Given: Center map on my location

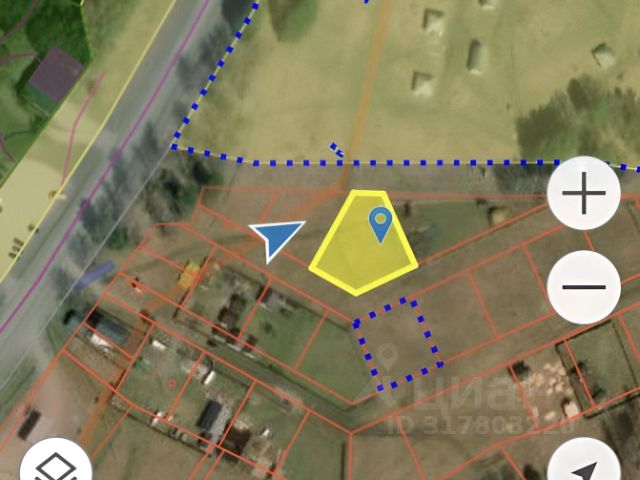Looking at the screenshot, I should [585, 466].
